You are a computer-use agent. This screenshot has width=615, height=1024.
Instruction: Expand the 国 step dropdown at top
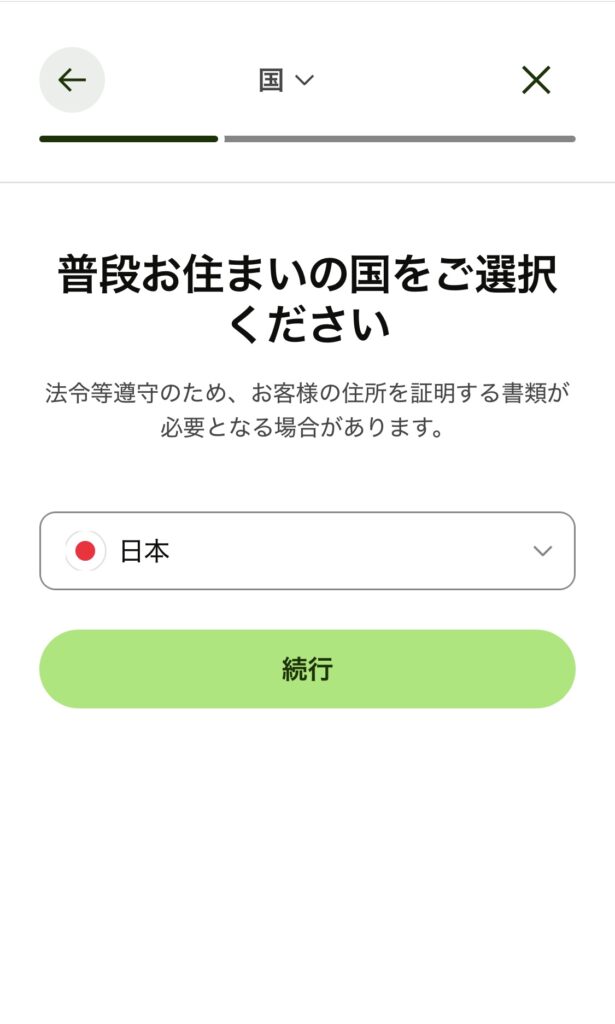286,80
